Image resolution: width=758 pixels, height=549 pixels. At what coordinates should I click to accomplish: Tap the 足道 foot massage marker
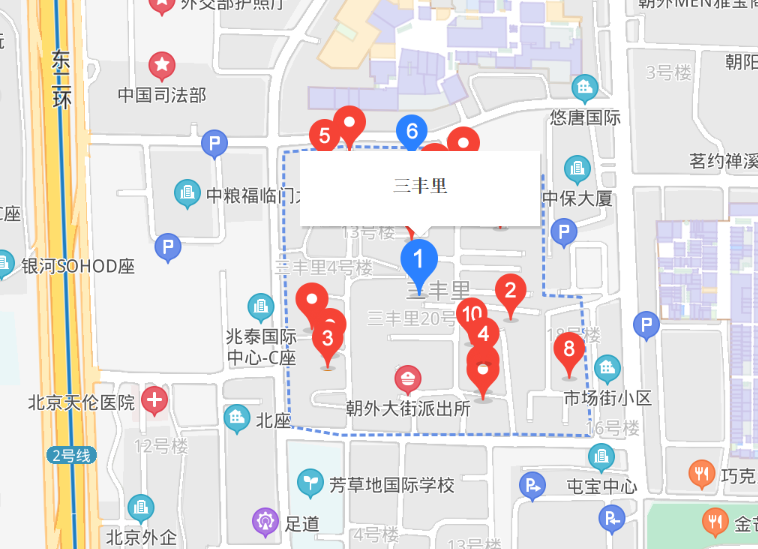[265, 521]
